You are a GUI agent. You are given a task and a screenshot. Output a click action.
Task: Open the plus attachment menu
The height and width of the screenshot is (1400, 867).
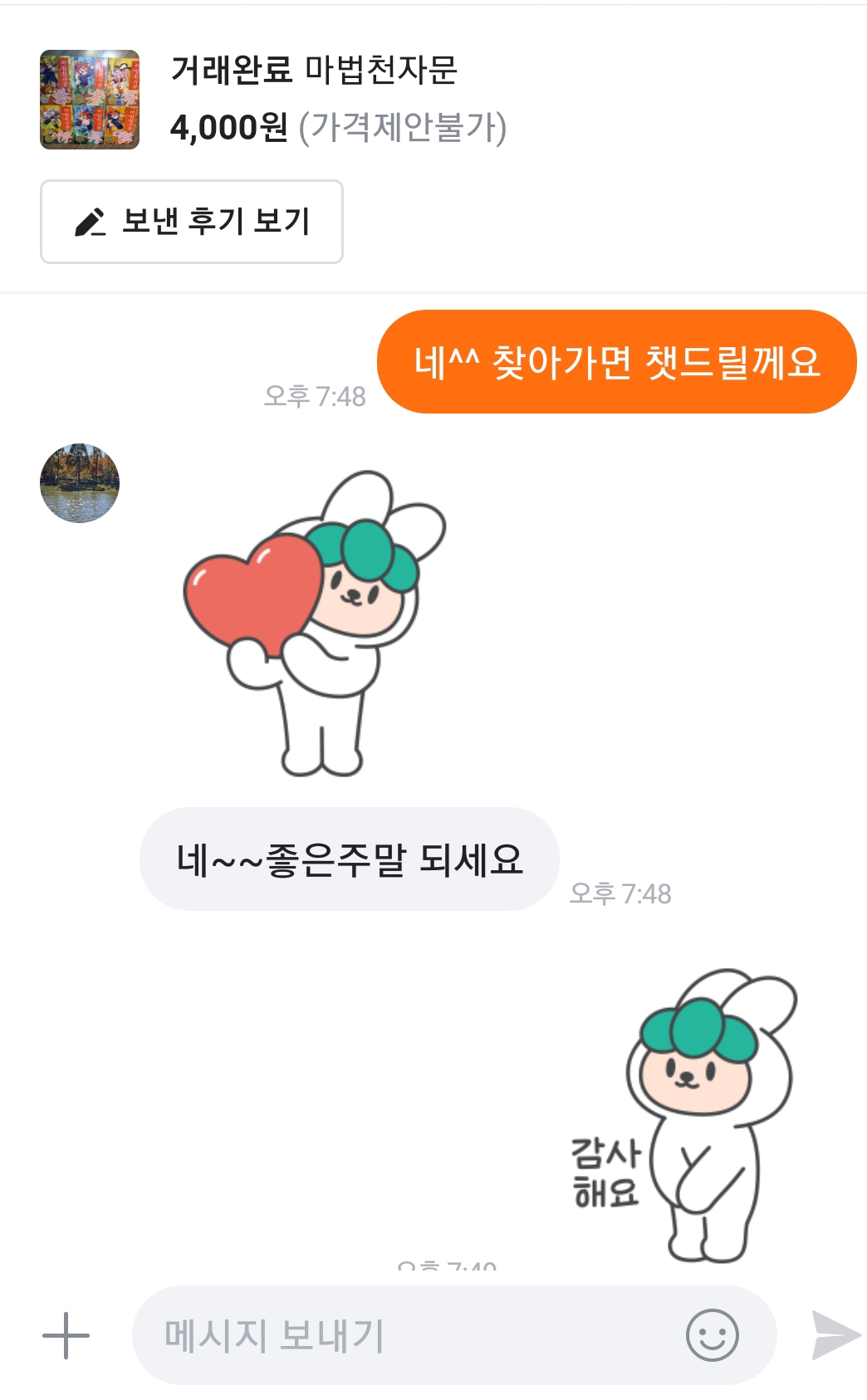coord(66,1335)
